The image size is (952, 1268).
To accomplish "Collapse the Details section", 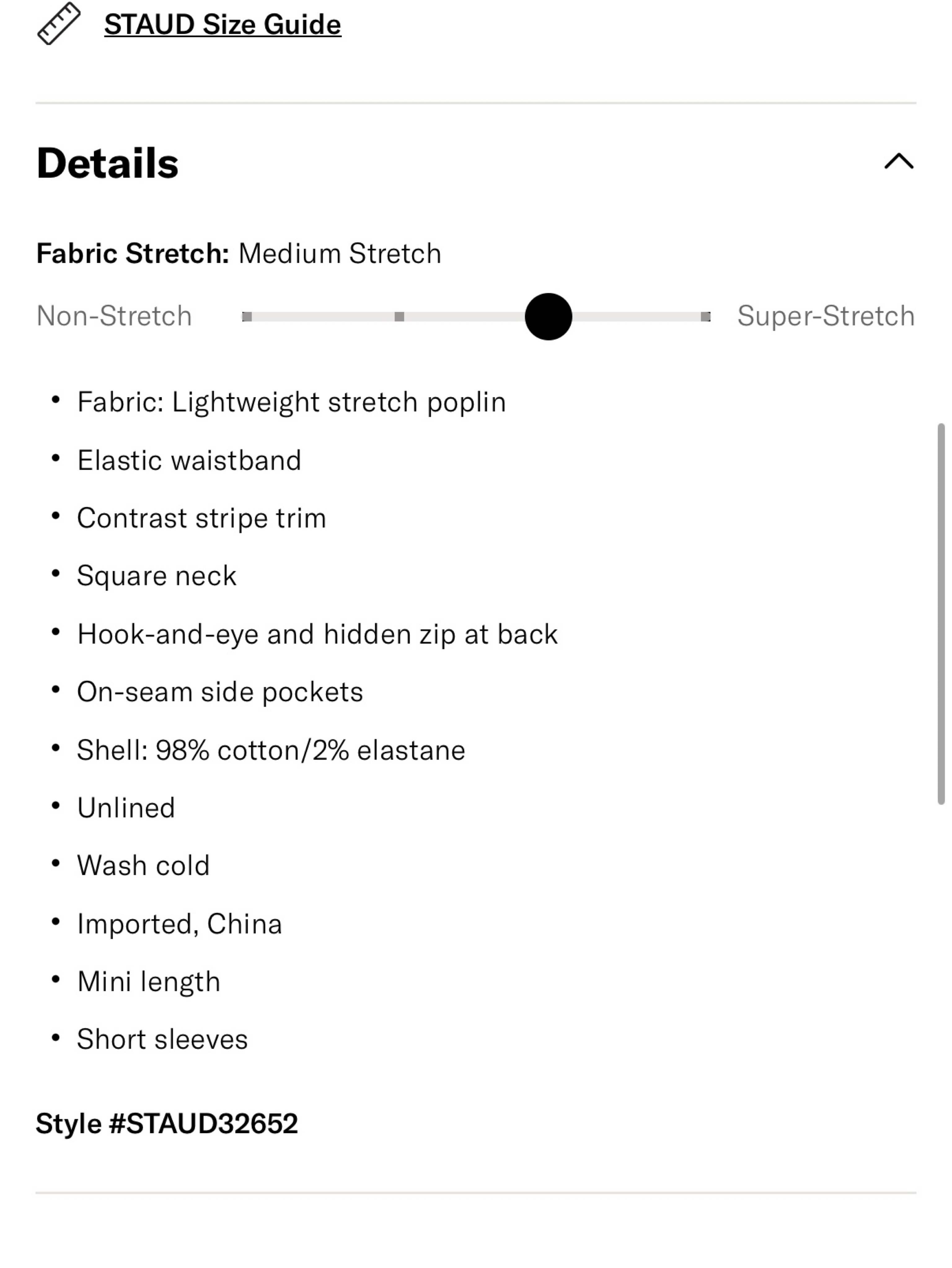I will pyautogui.click(x=898, y=161).
